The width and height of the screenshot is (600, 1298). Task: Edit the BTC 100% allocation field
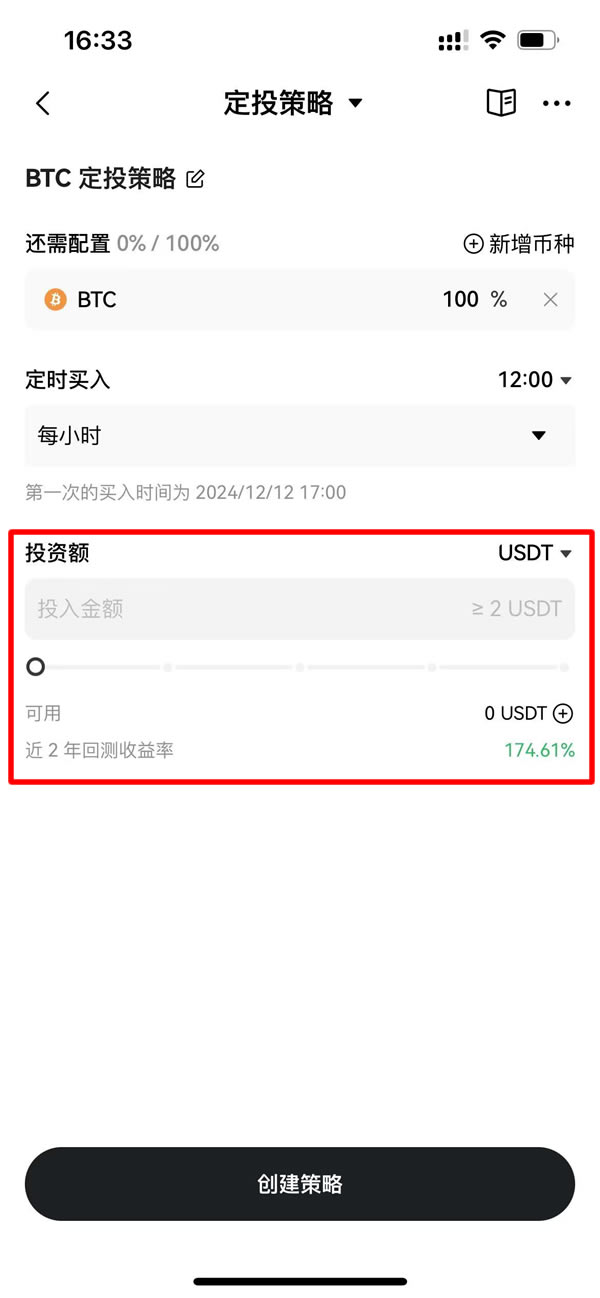click(461, 300)
